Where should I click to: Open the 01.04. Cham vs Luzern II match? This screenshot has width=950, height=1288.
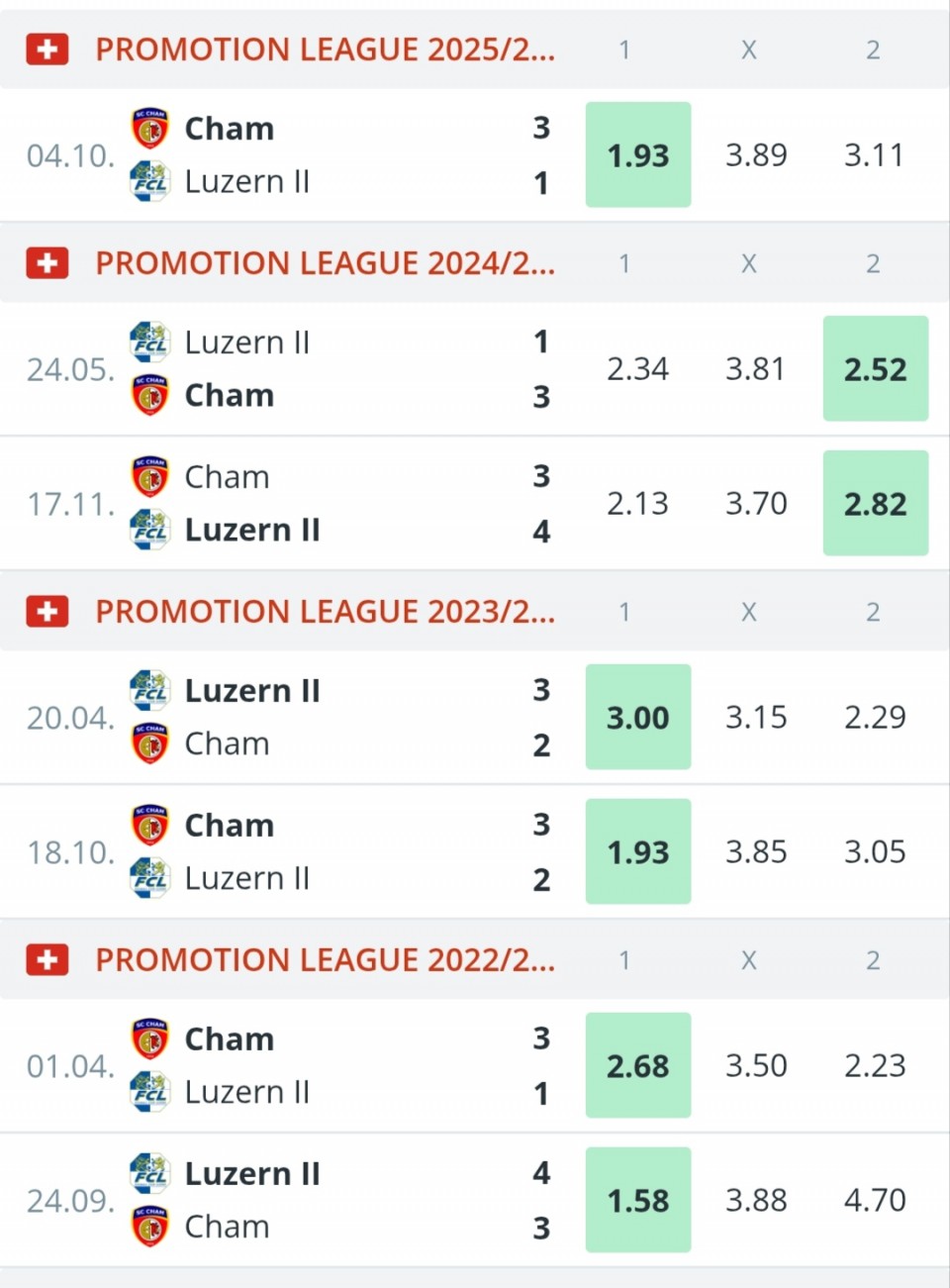297,1066
